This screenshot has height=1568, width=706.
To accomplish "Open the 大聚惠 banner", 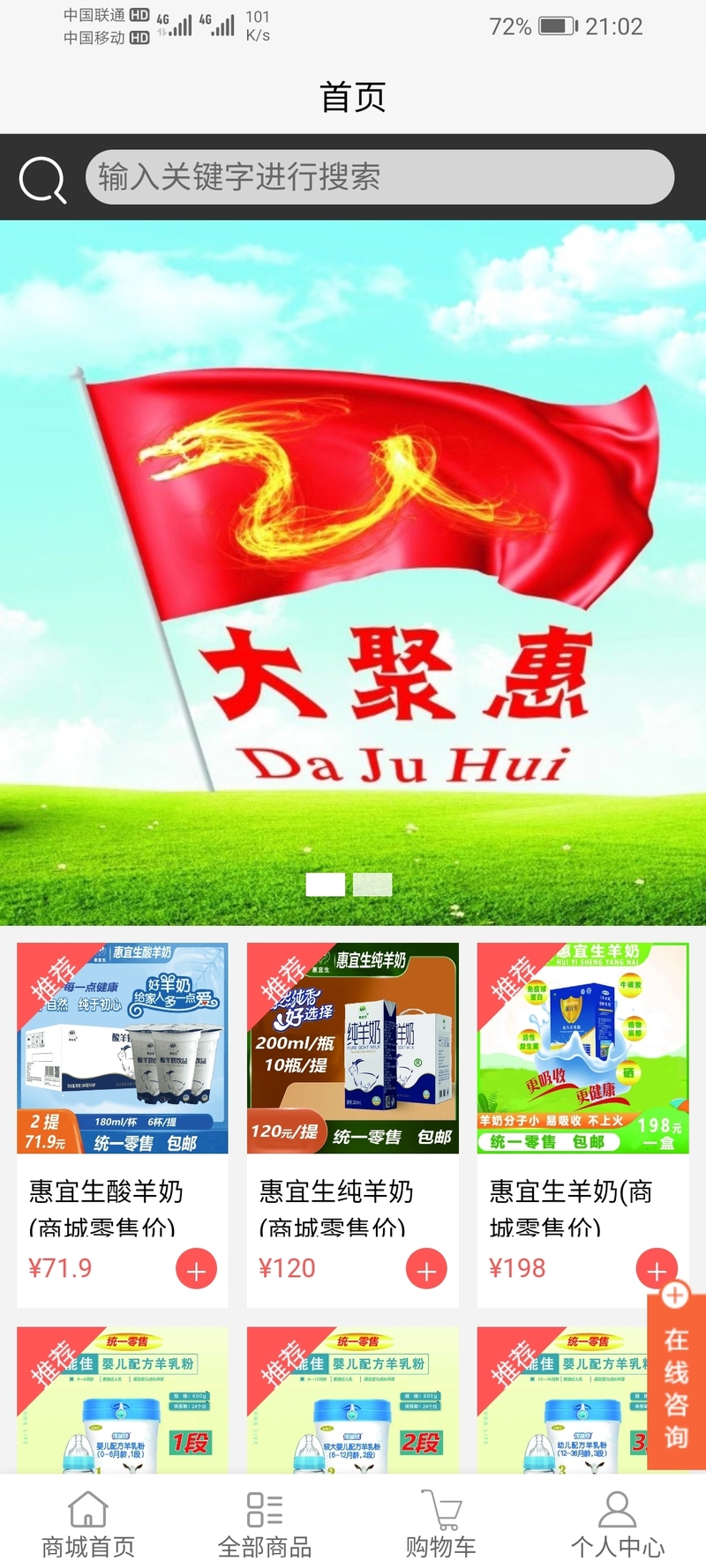I will pyautogui.click(x=353, y=573).
